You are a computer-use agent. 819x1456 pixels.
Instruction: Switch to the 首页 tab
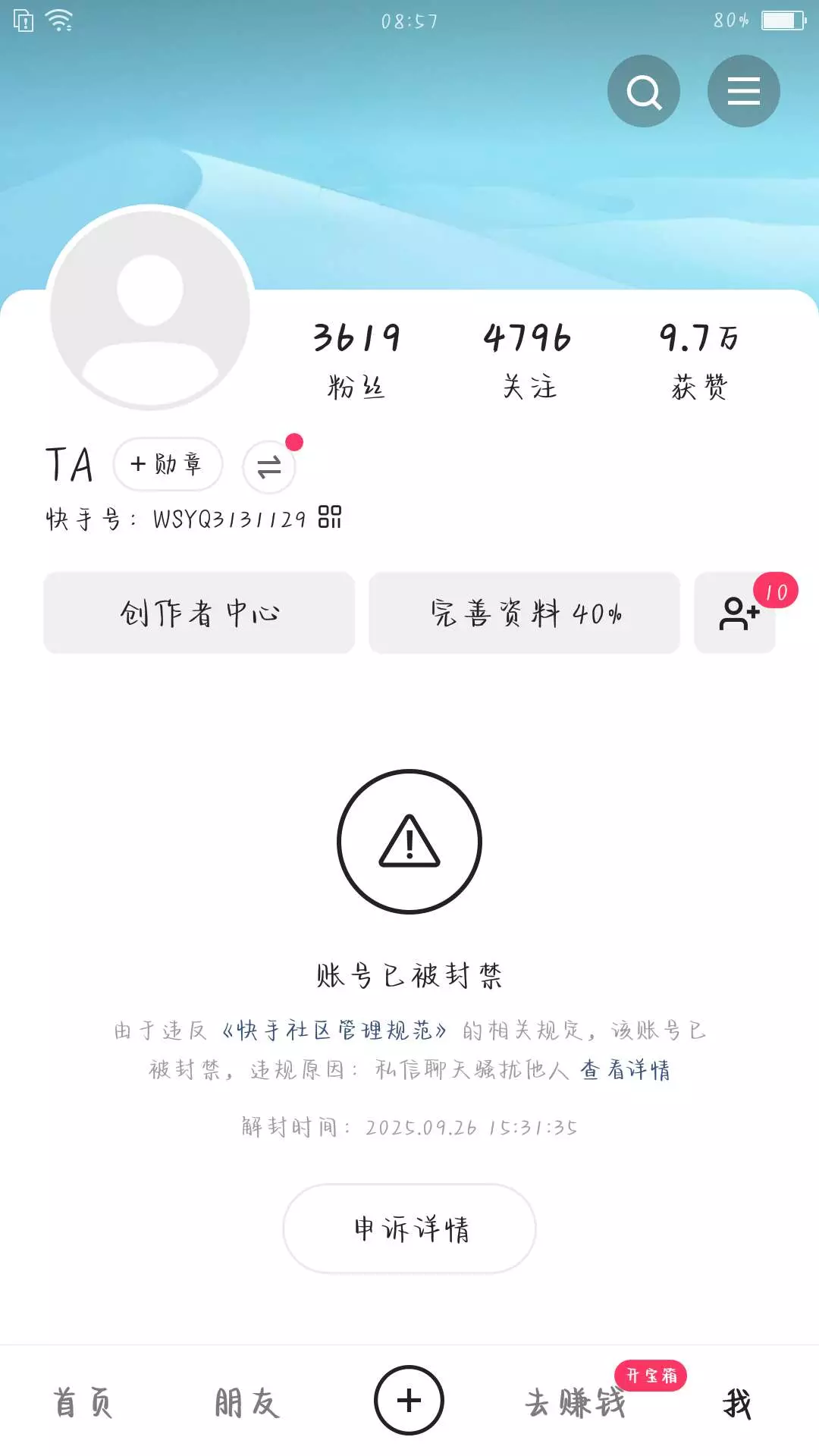pyautogui.click(x=83, y=1402)
